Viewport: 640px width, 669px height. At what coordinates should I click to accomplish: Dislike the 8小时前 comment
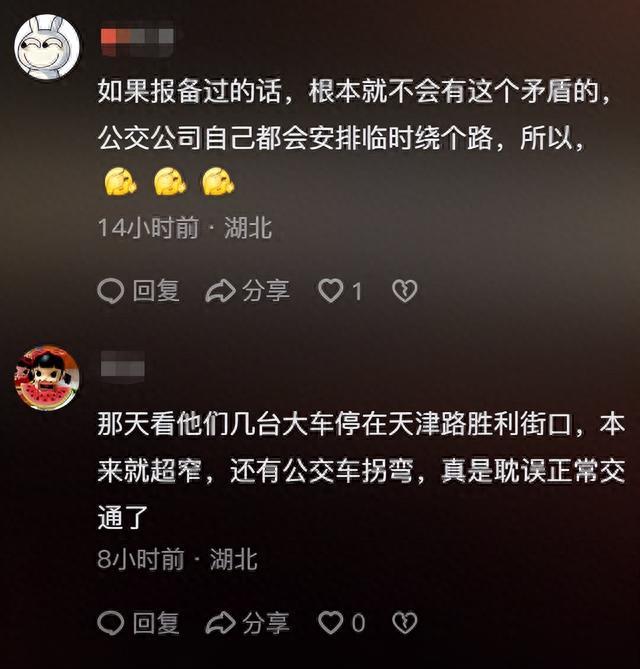pyautogui.click(x=404, y=623)
